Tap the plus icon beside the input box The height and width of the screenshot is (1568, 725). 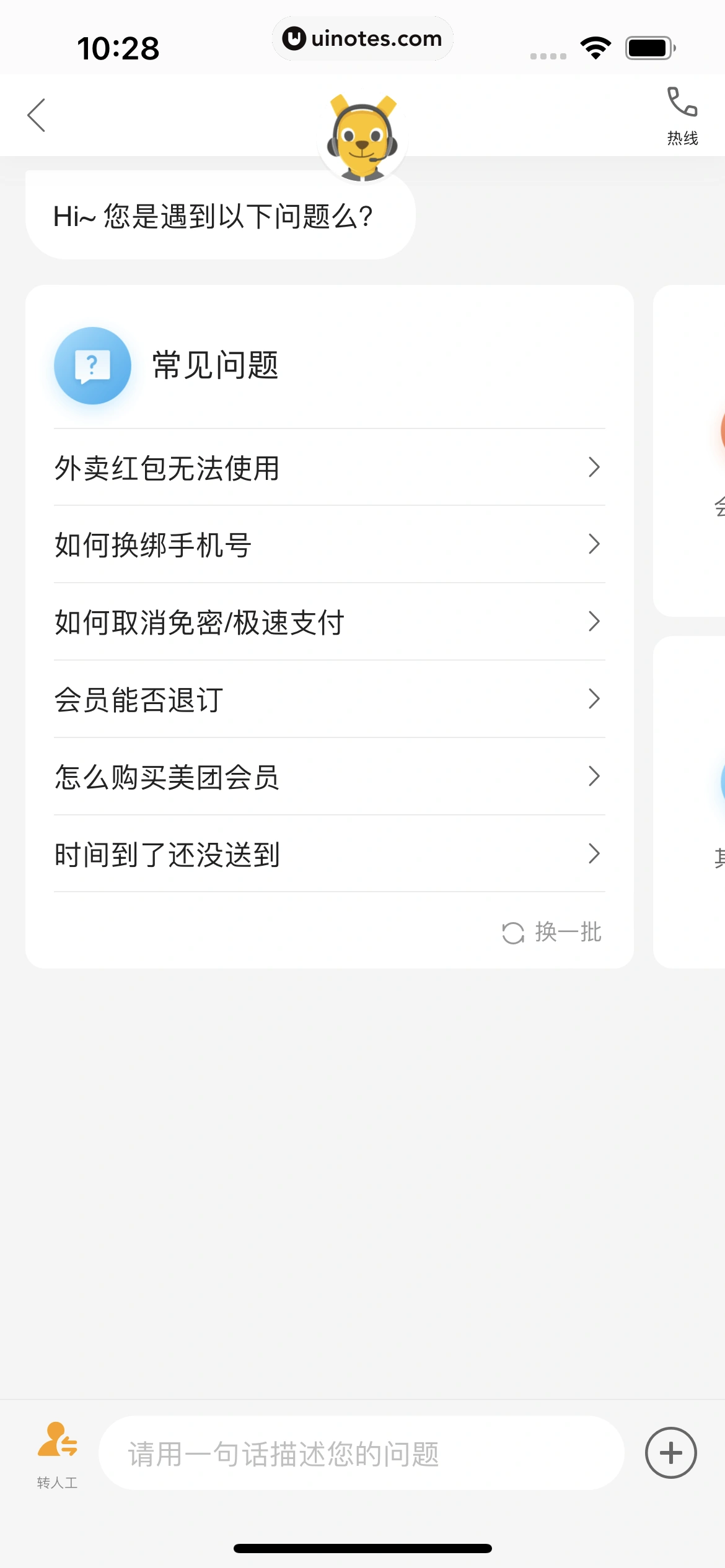(670, 1453)
